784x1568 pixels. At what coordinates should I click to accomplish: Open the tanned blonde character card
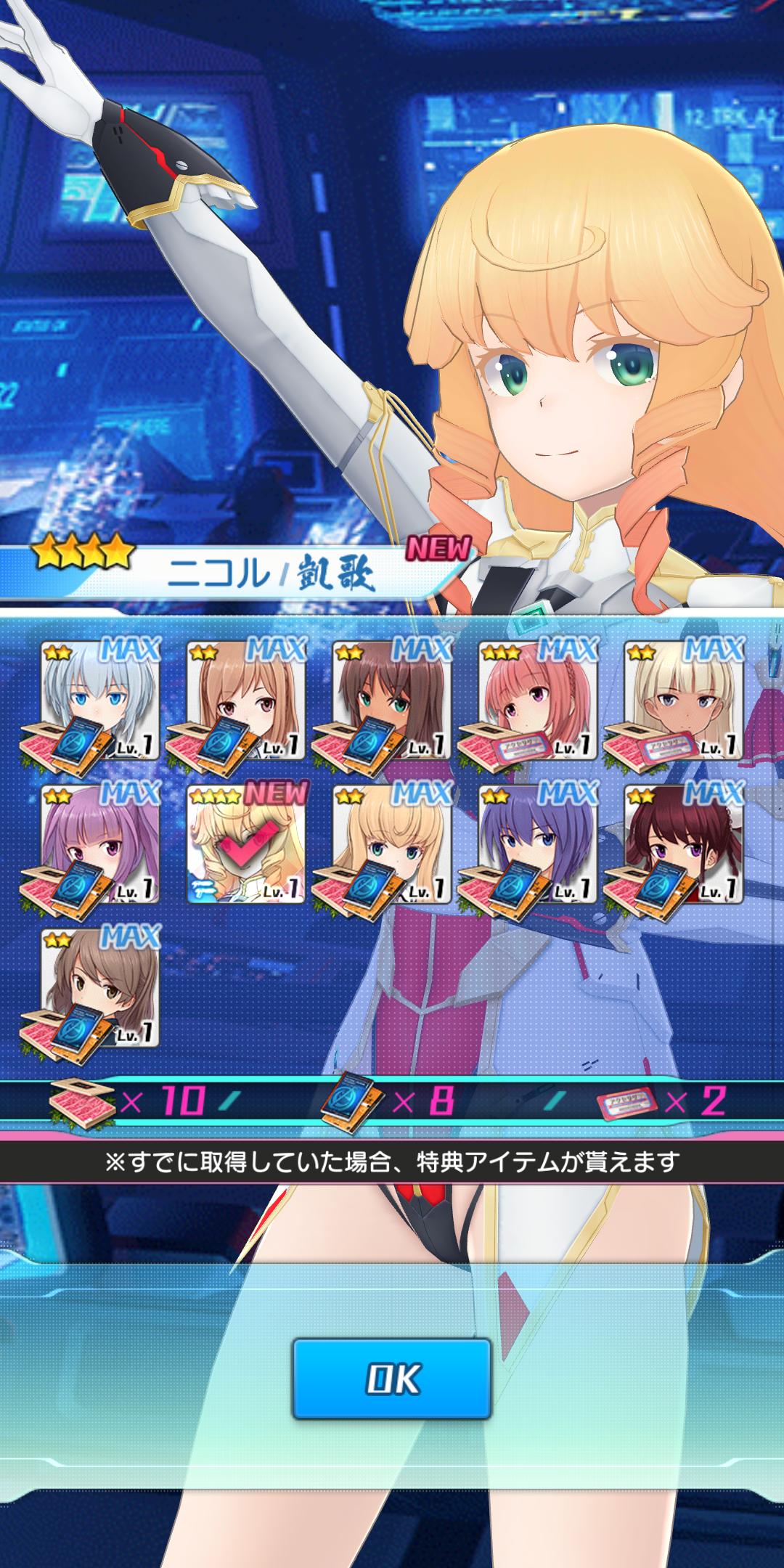(684, 700)
